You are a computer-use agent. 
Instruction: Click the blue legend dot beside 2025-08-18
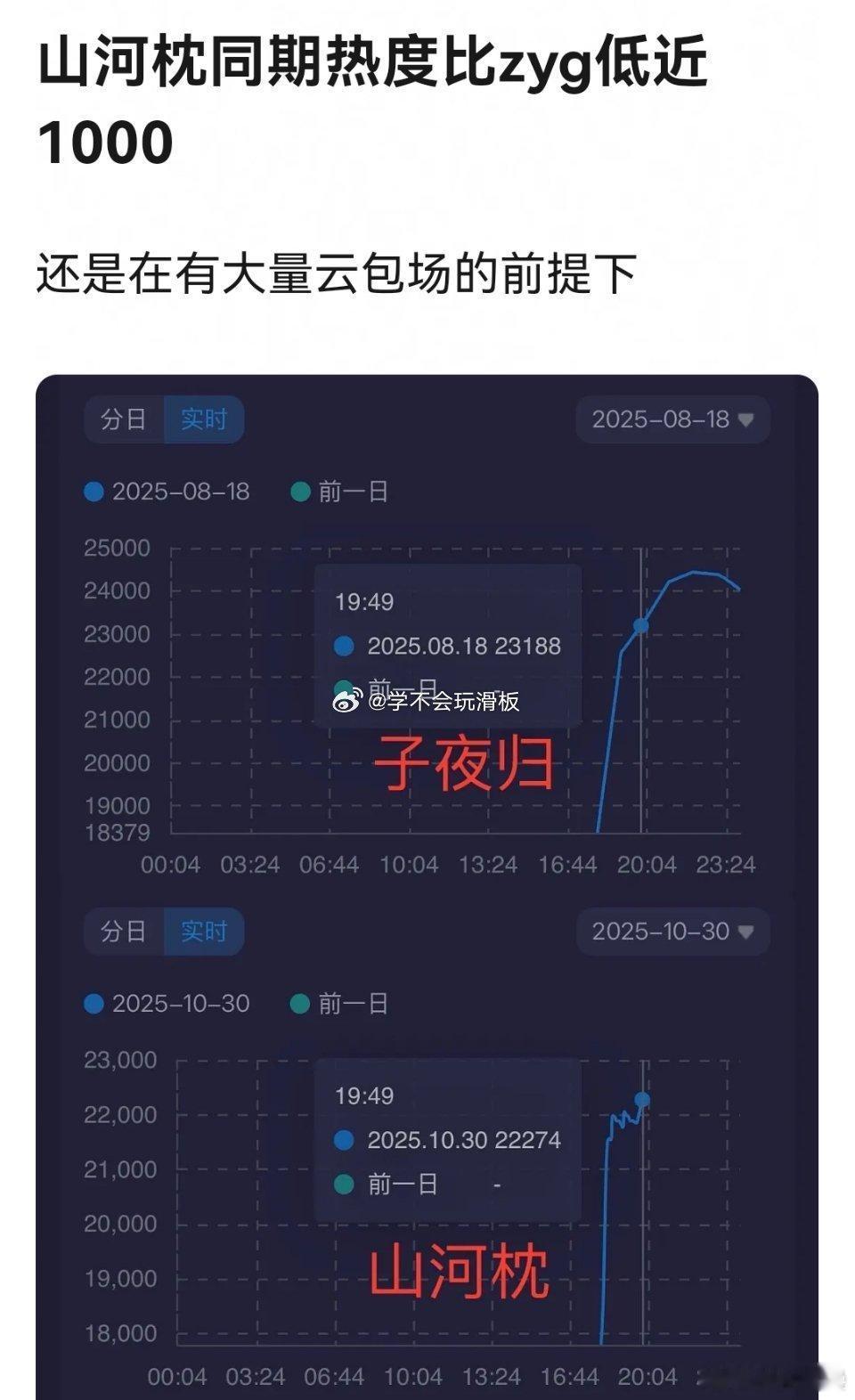93,492
